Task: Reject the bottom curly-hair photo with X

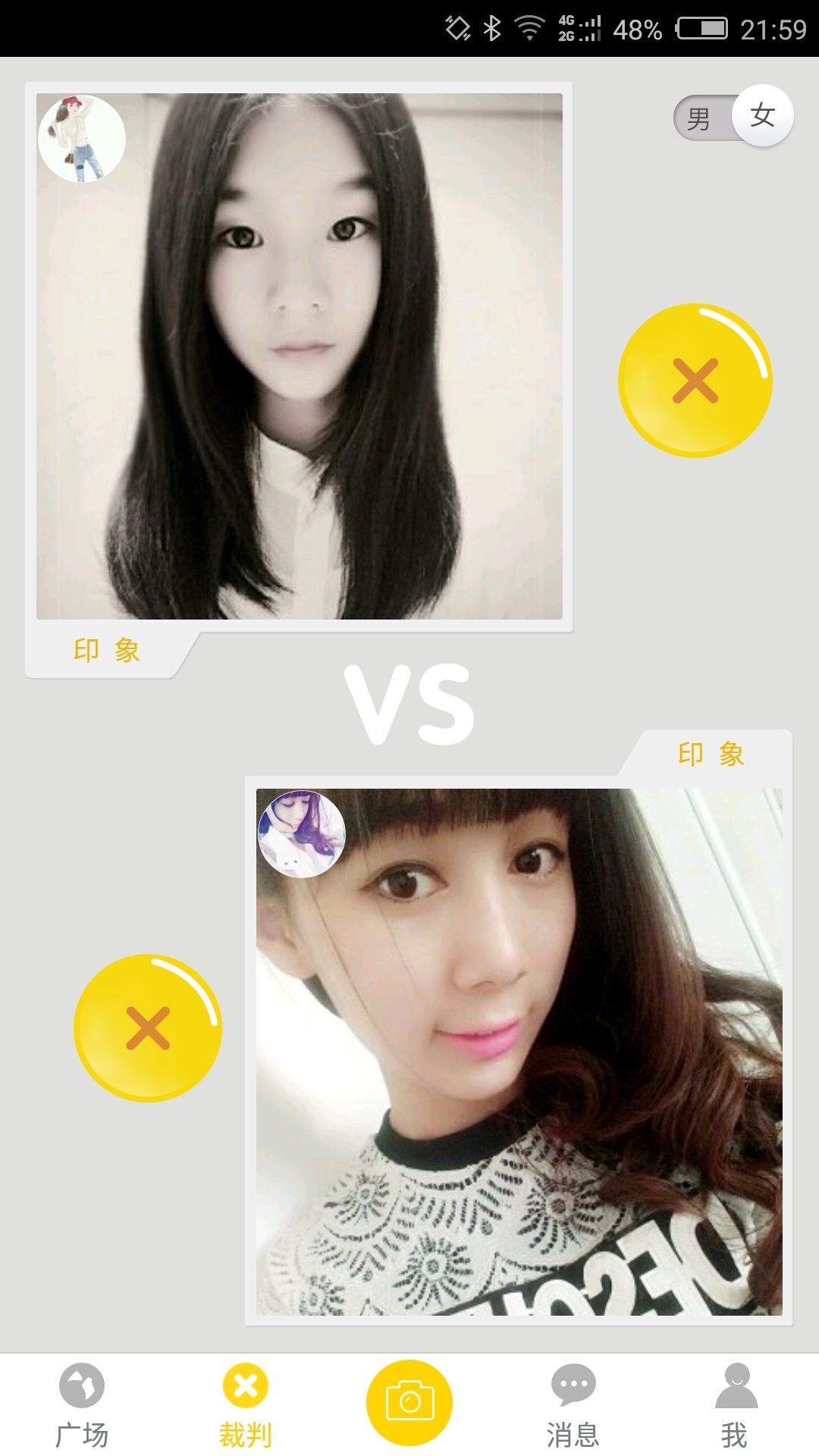Action: 148,1028
